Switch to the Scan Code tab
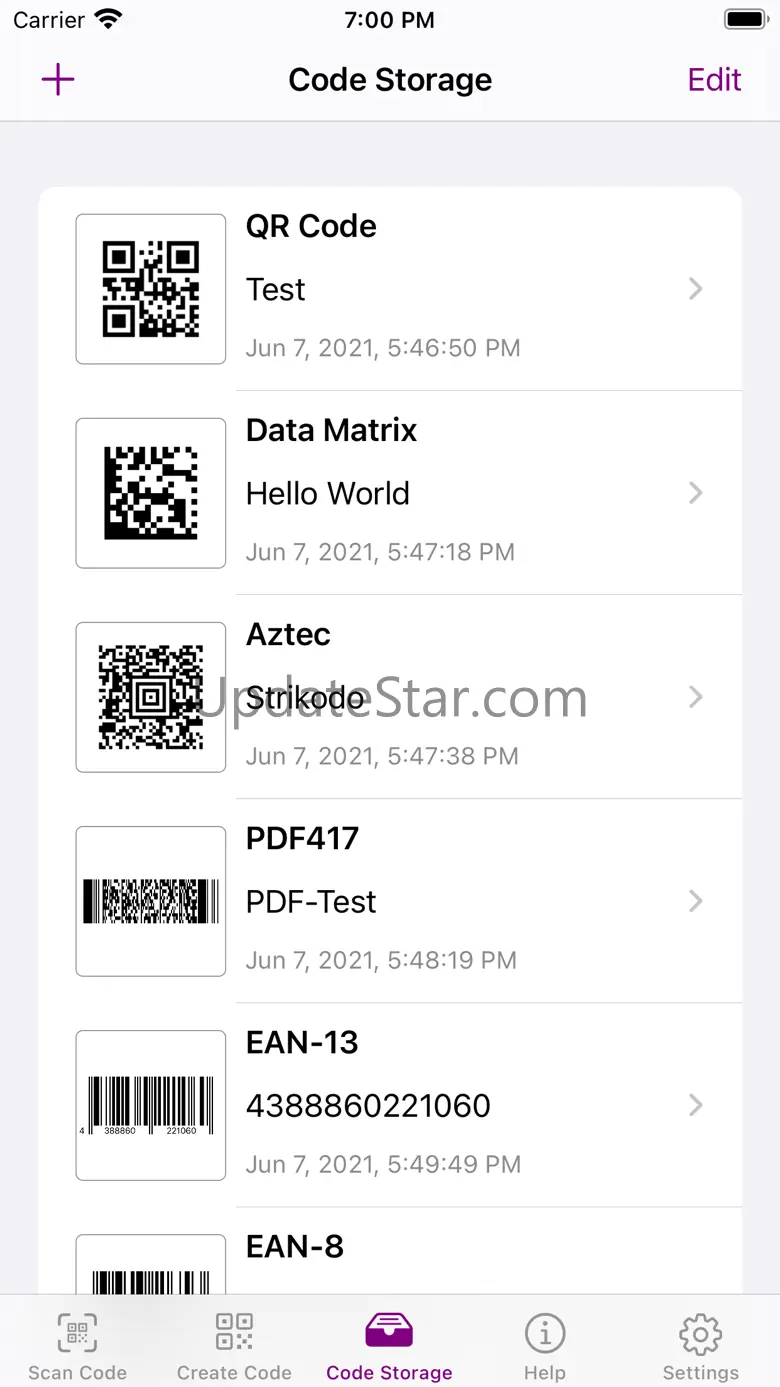 tap(78, 1345)
